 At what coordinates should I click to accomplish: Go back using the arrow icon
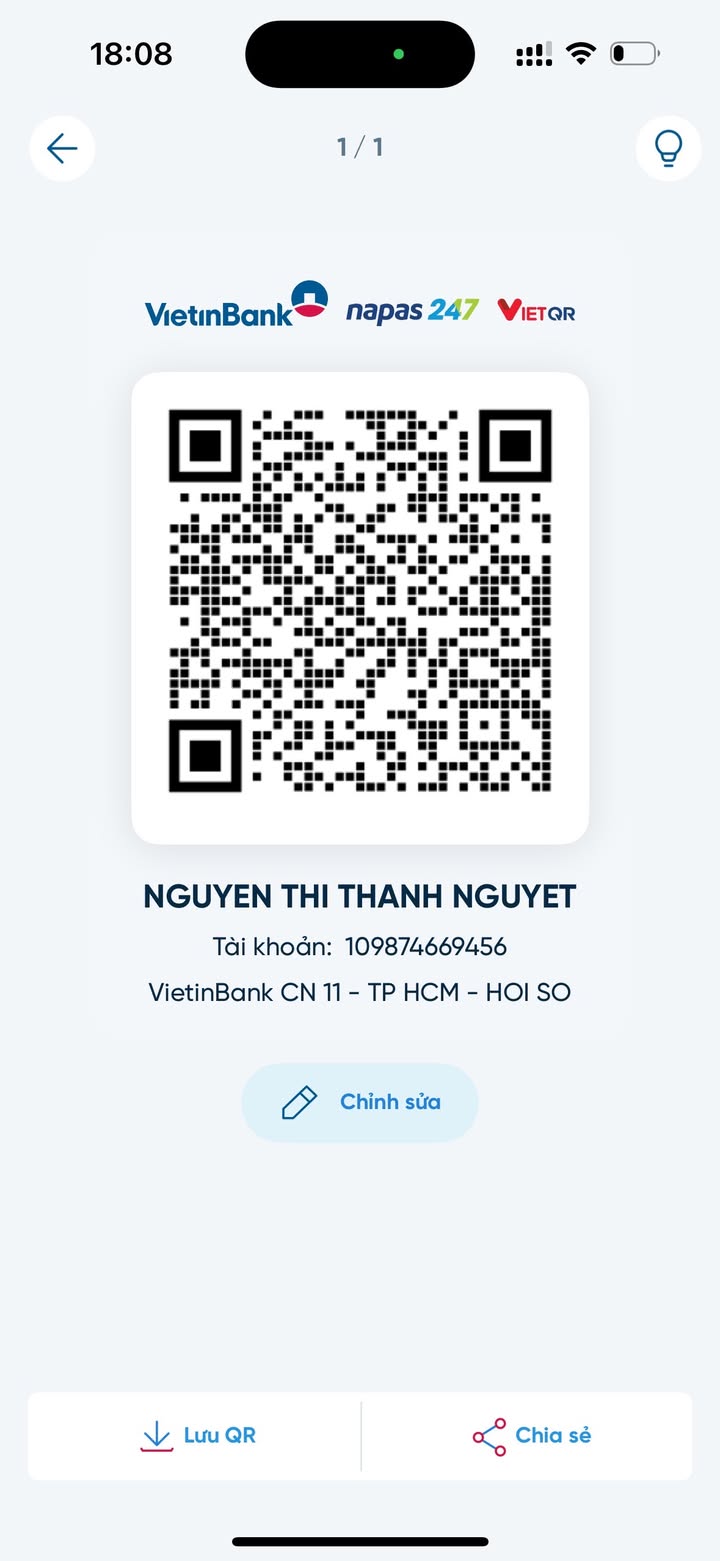point(62,149)
